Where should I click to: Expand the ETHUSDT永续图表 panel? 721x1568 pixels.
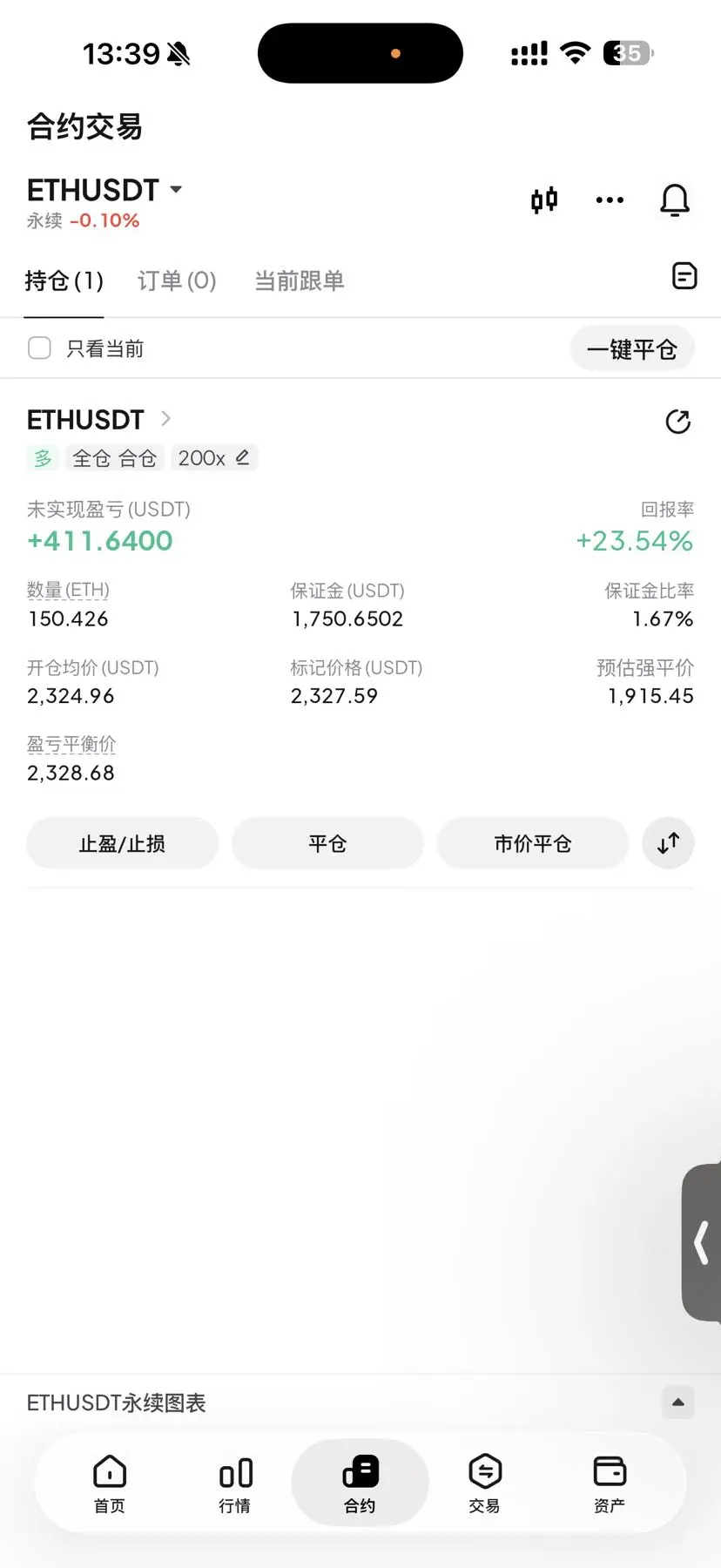[x=678, y=1402]
